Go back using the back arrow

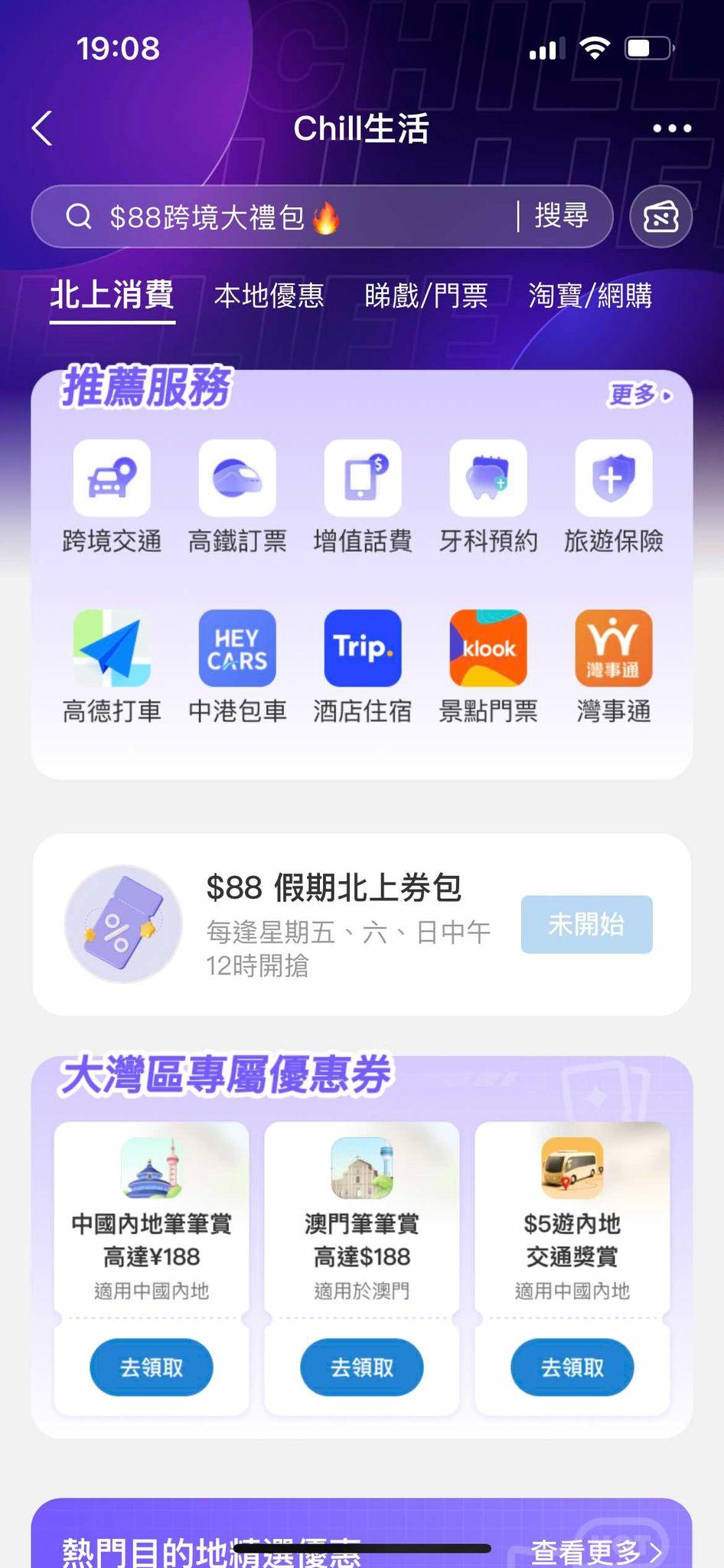coord(43,128)
